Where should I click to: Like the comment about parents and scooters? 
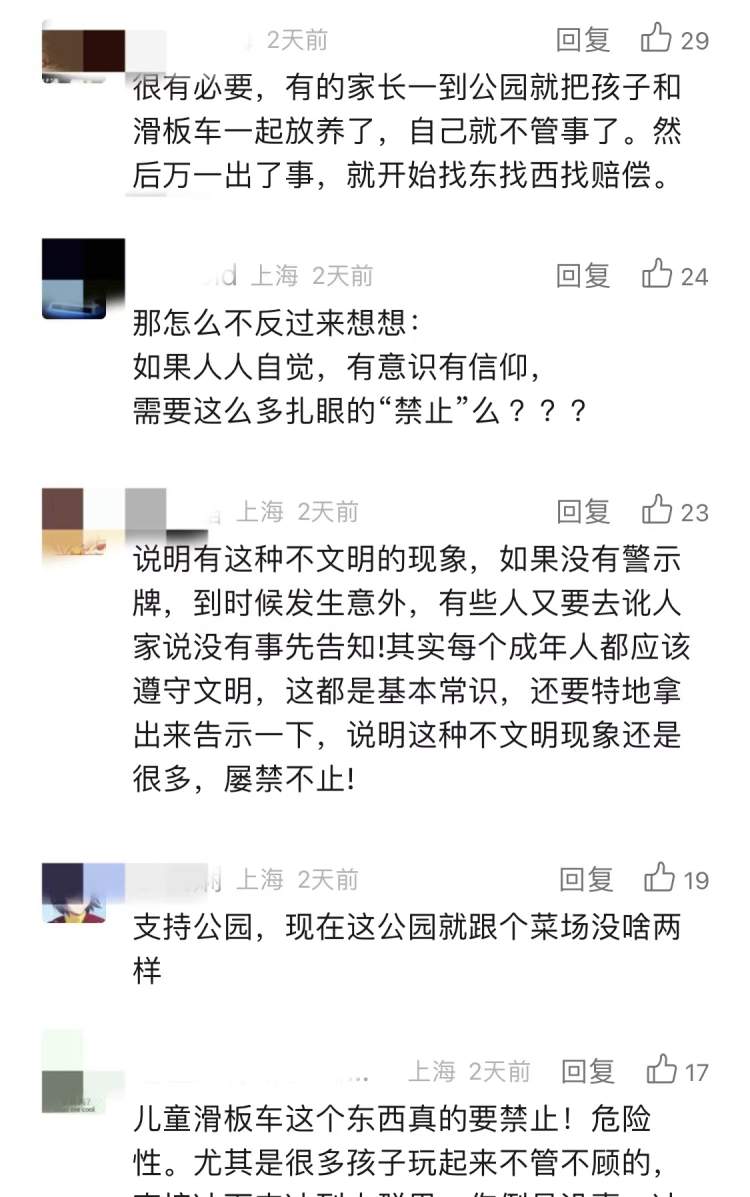click(x=657, y=40)
